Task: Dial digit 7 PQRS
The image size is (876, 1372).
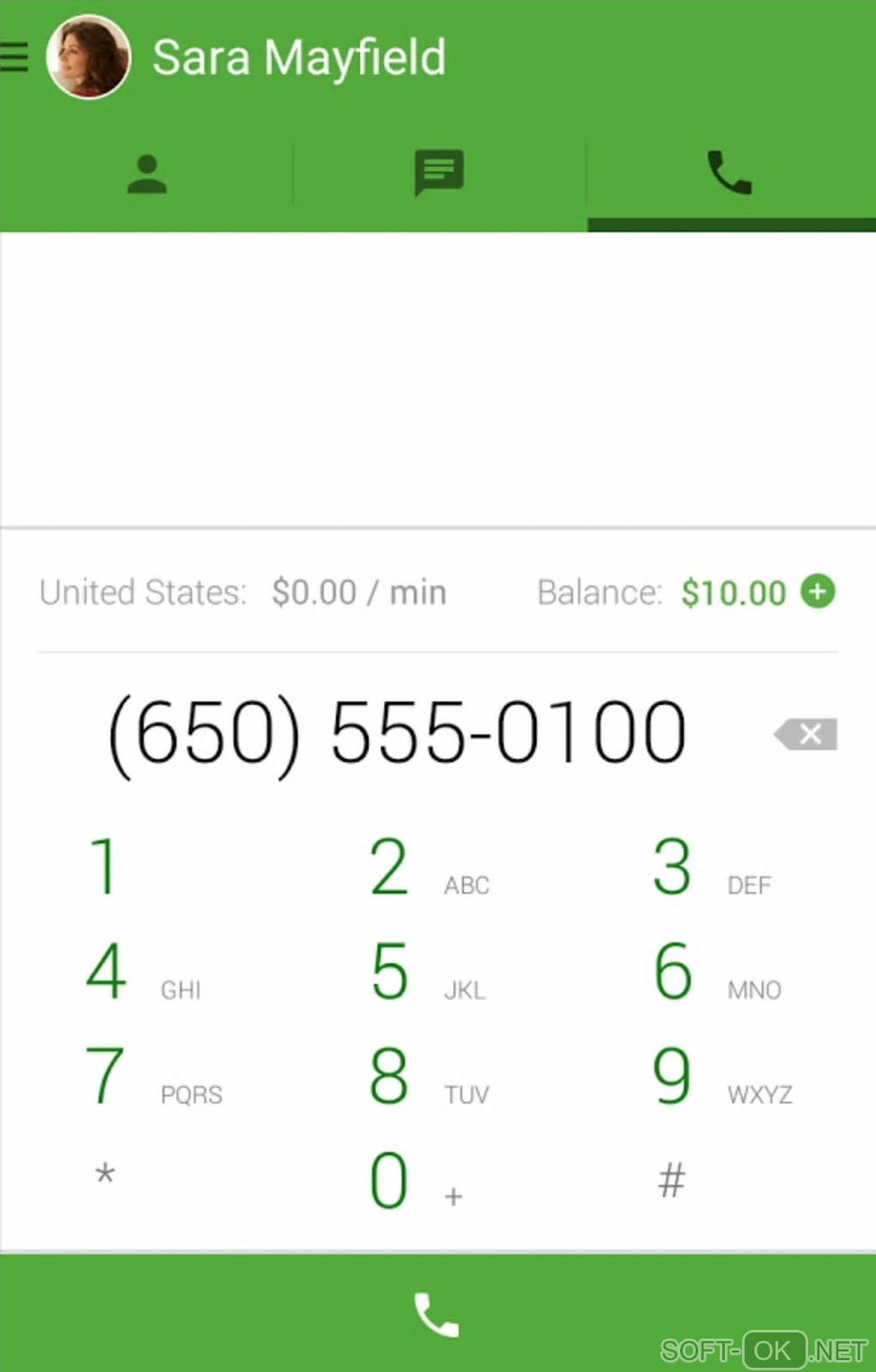Action: [106, 1076]
